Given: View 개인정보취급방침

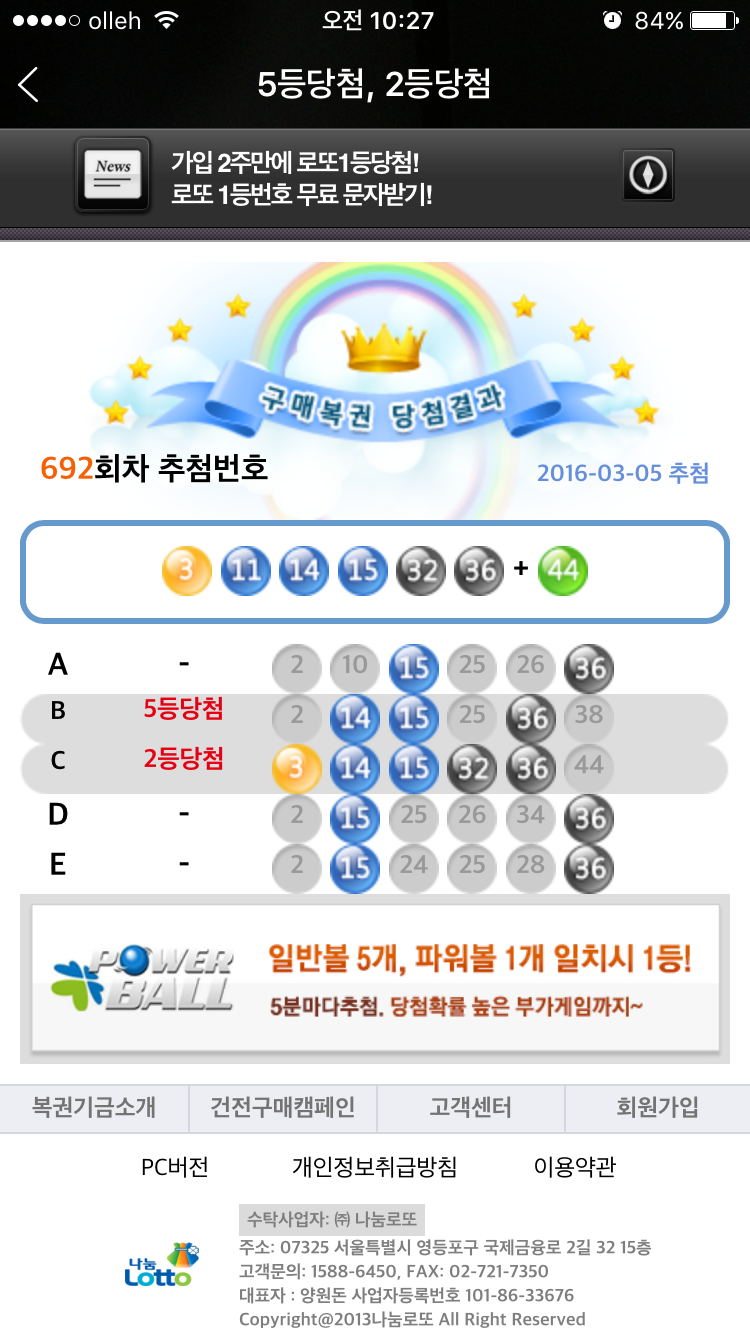Looking at the screenshot, I should (374, 1166).
